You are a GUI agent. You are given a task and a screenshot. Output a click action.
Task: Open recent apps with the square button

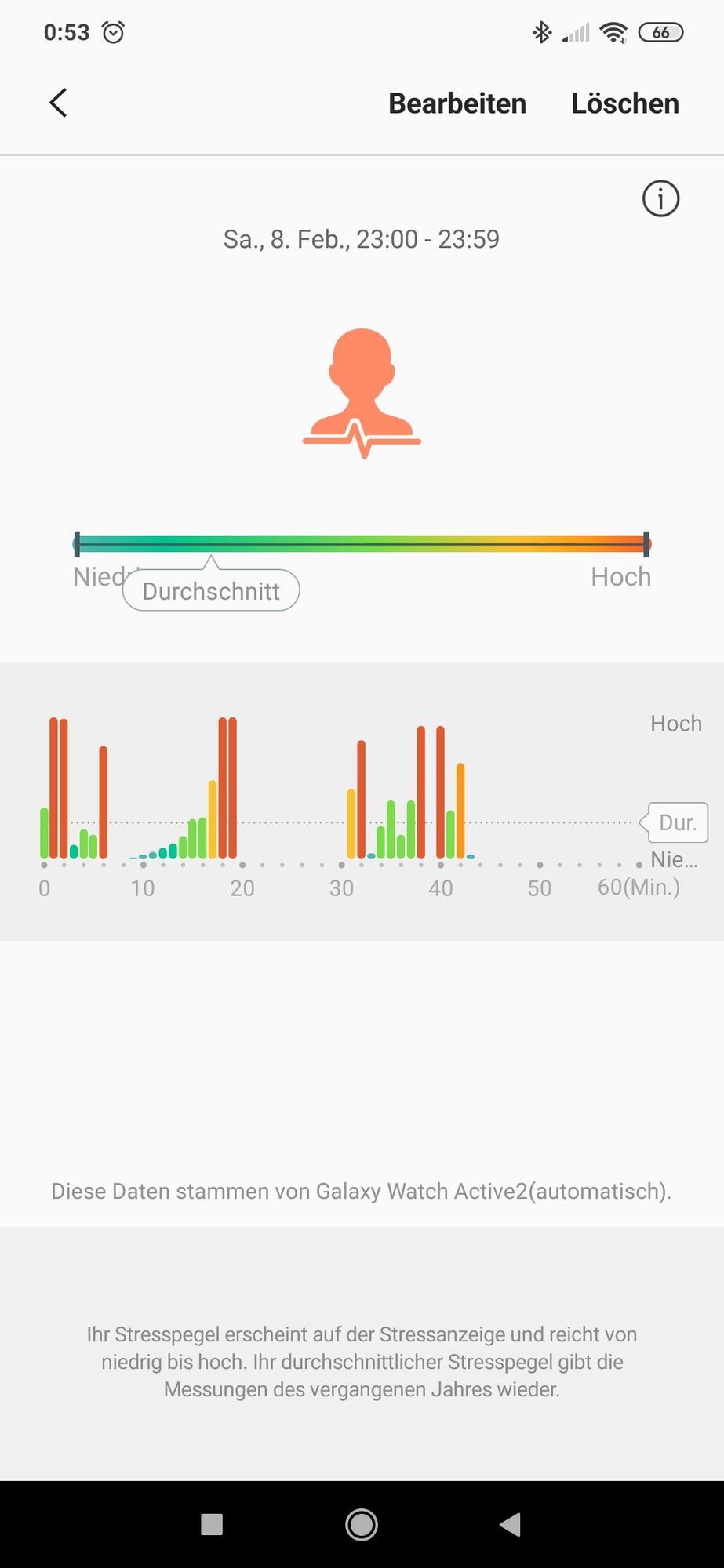point(212,1524)
